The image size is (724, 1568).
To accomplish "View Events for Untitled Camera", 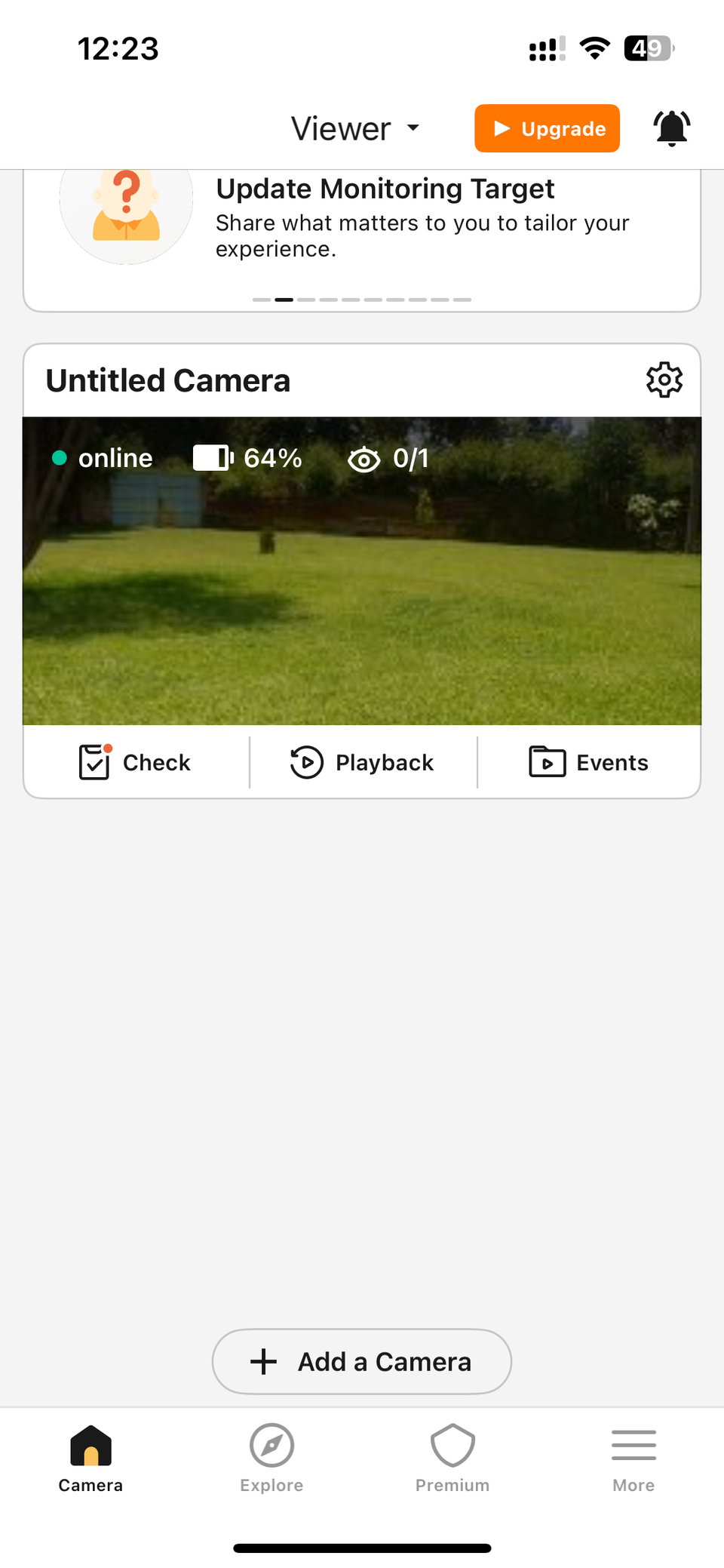I will (x=589, y=762).
